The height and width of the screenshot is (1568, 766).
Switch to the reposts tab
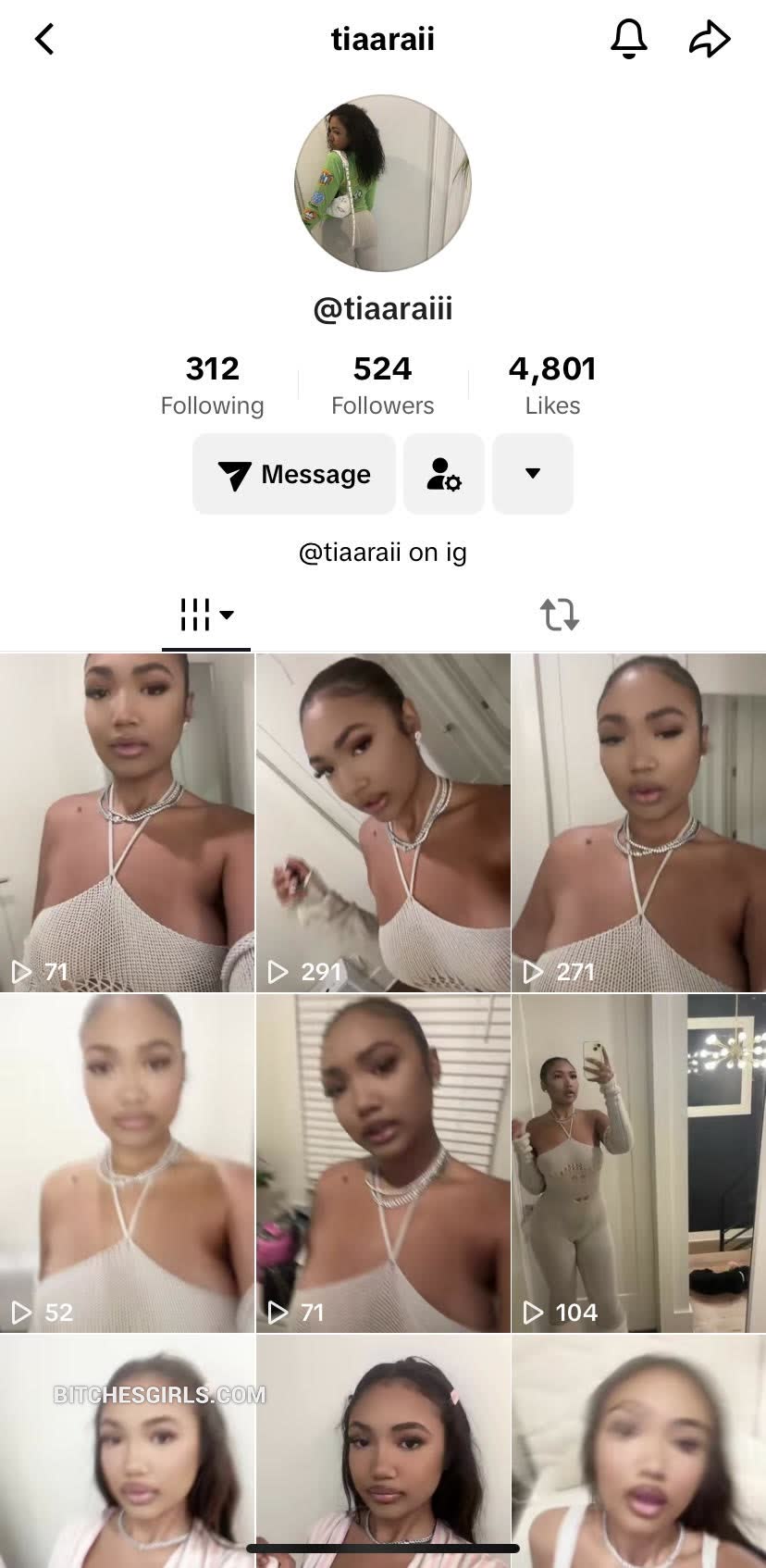tap(559, 614)
